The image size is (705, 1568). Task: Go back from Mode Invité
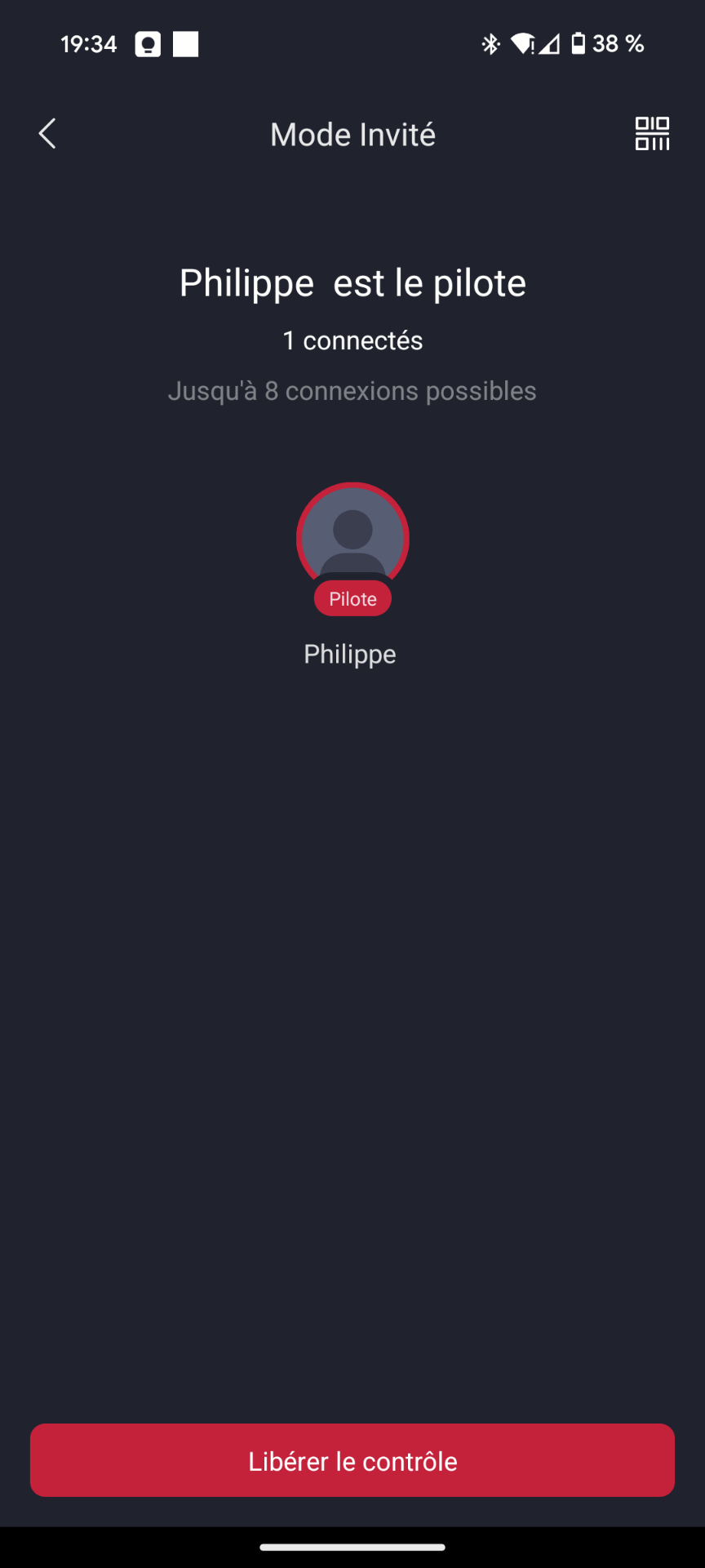point(47,134)
